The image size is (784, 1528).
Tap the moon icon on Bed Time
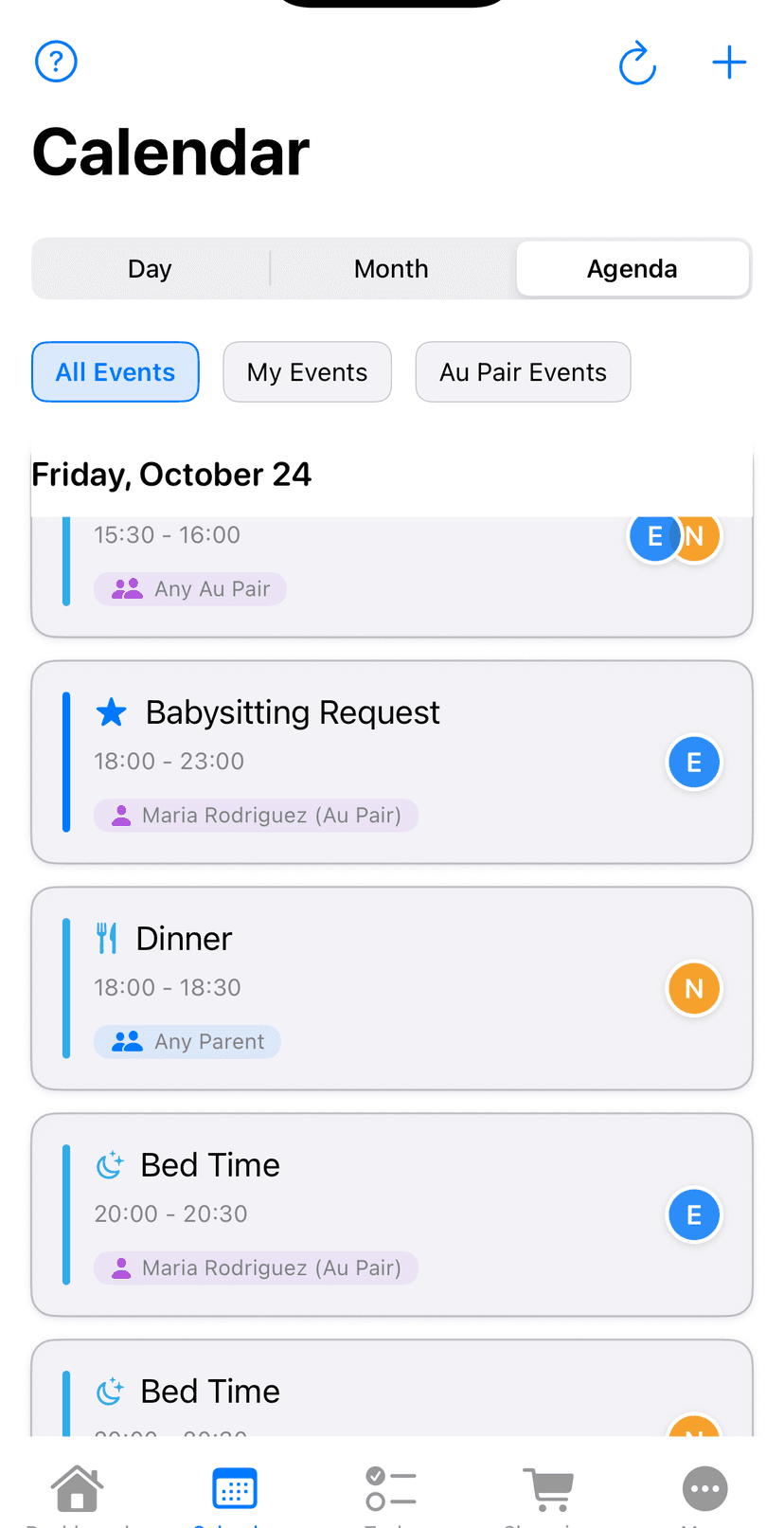109,1164
